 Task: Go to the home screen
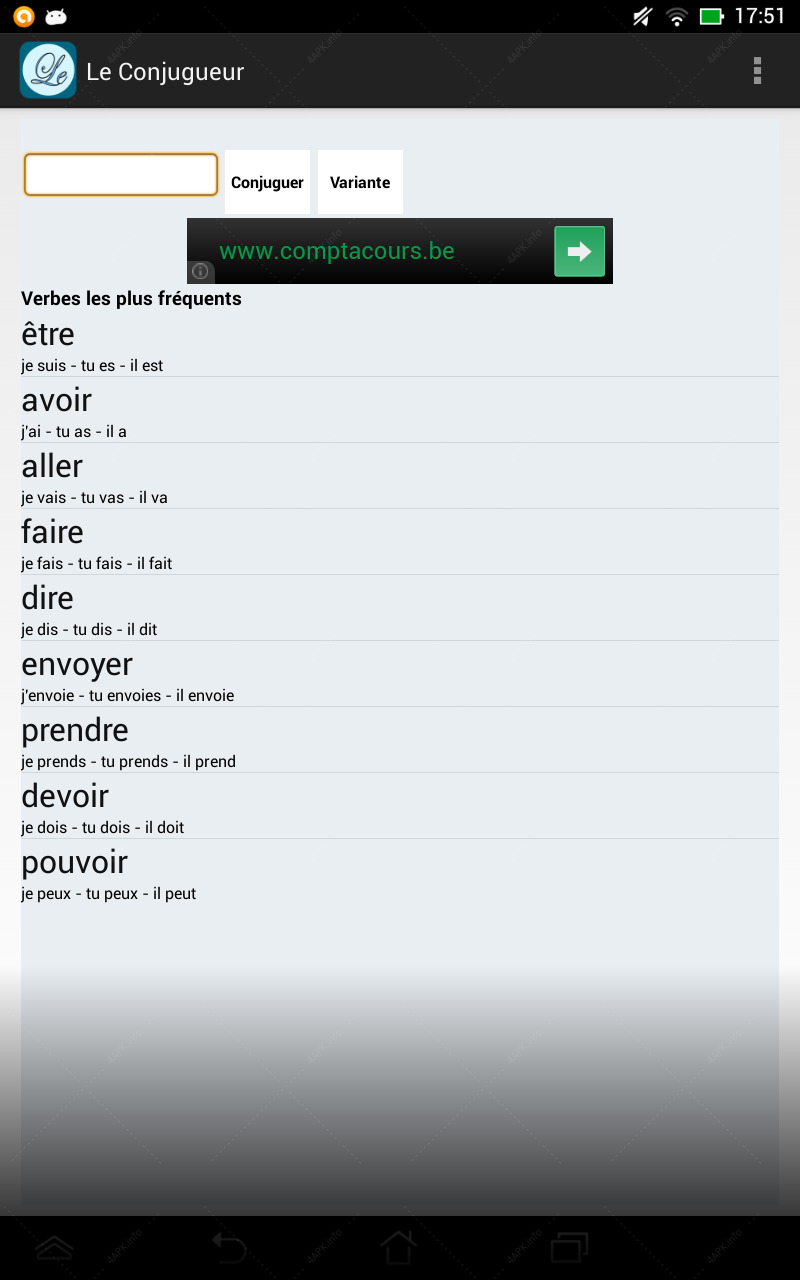[x=398, y=1248]
